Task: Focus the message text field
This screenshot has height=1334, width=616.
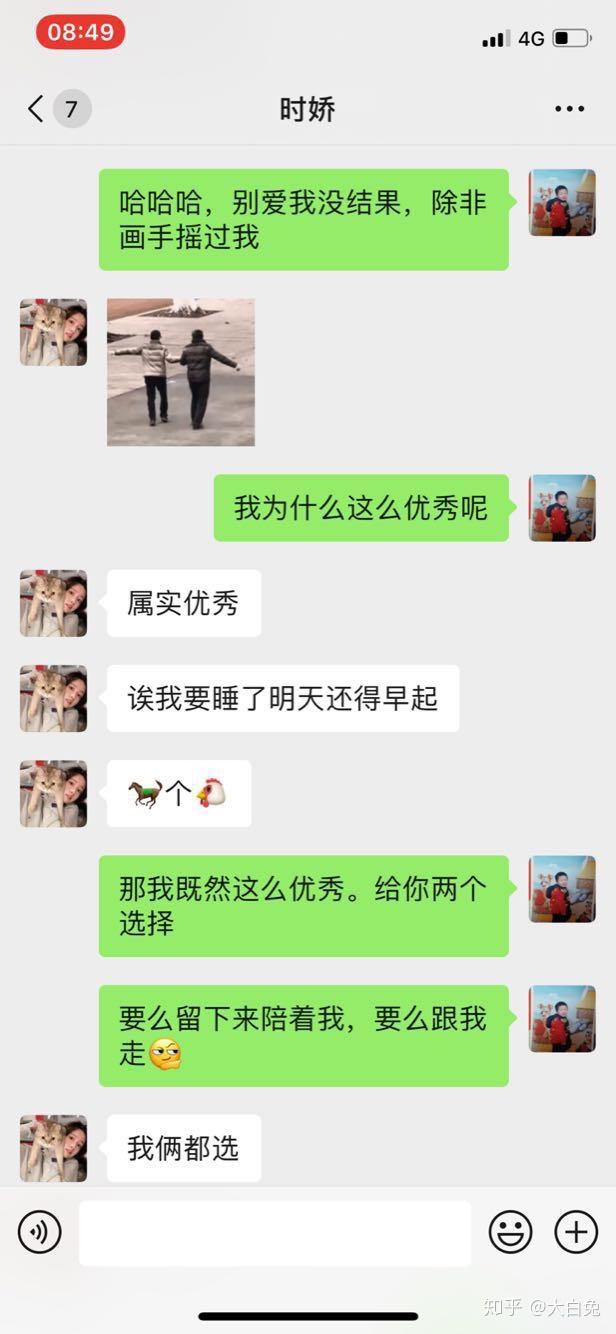Action: pos(274,1233)
